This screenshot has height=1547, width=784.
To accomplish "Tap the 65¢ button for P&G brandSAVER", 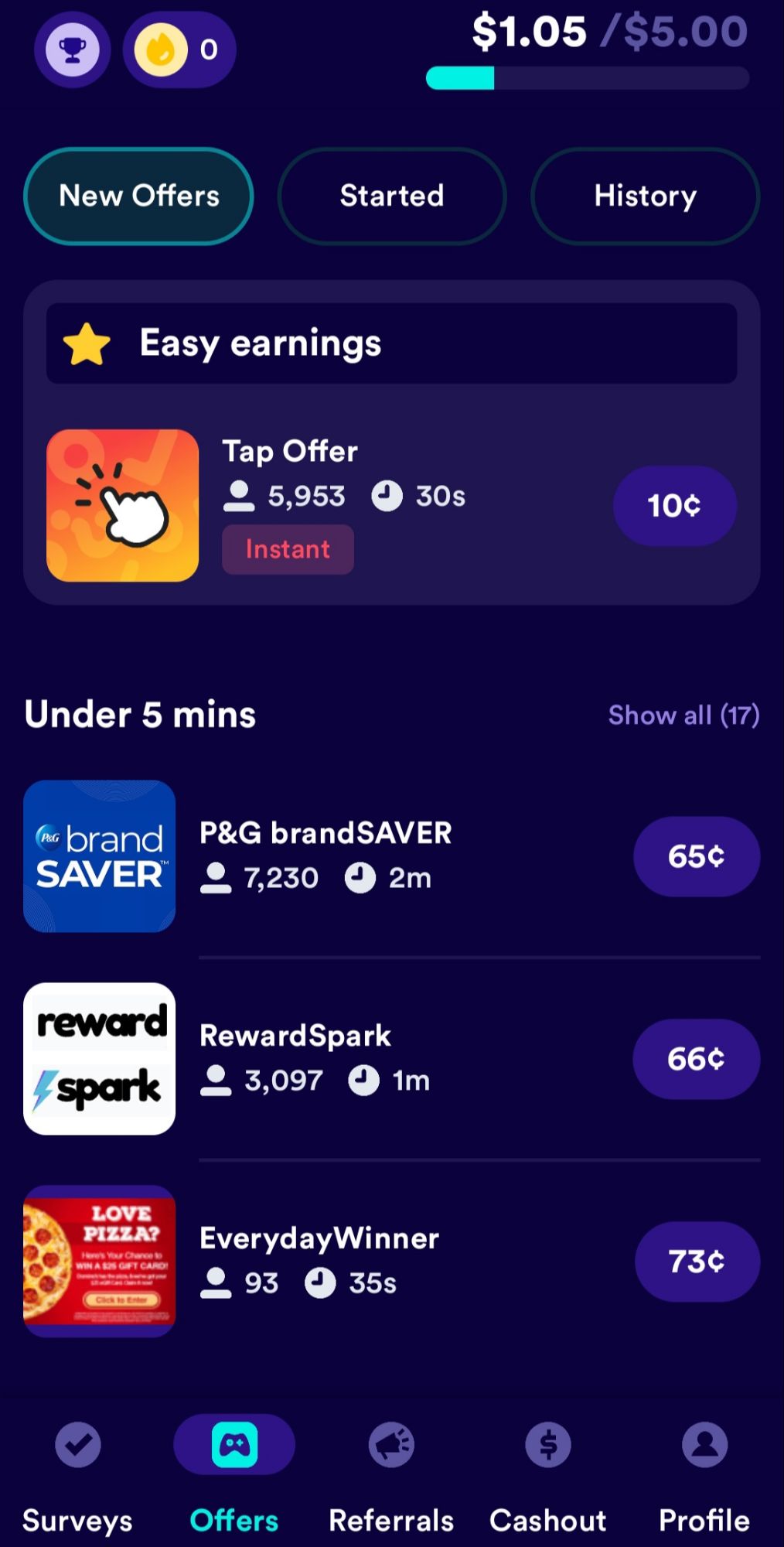I will tap(696, 855).
